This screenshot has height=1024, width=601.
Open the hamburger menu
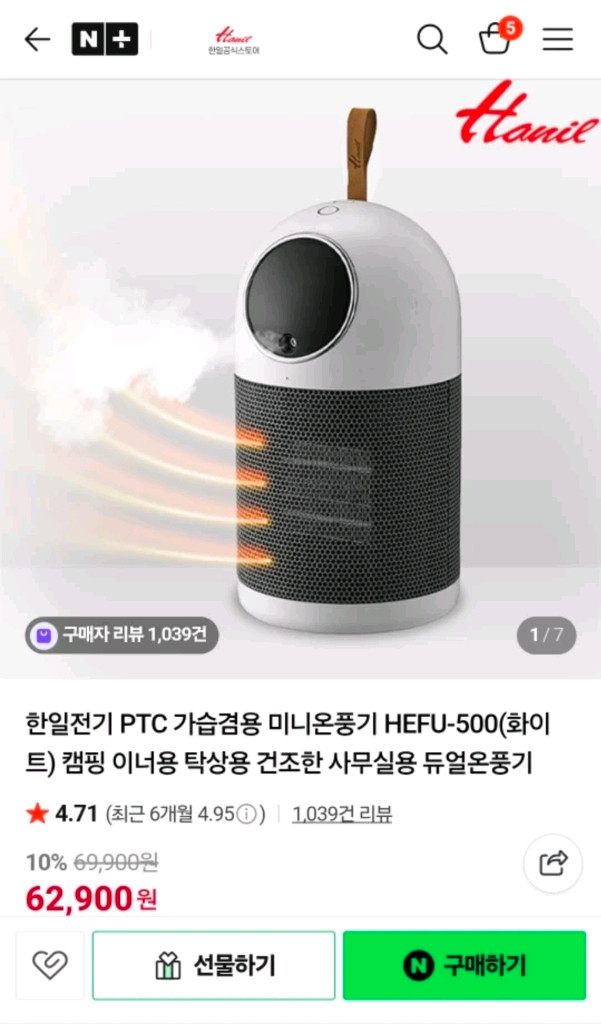point(557,39)
